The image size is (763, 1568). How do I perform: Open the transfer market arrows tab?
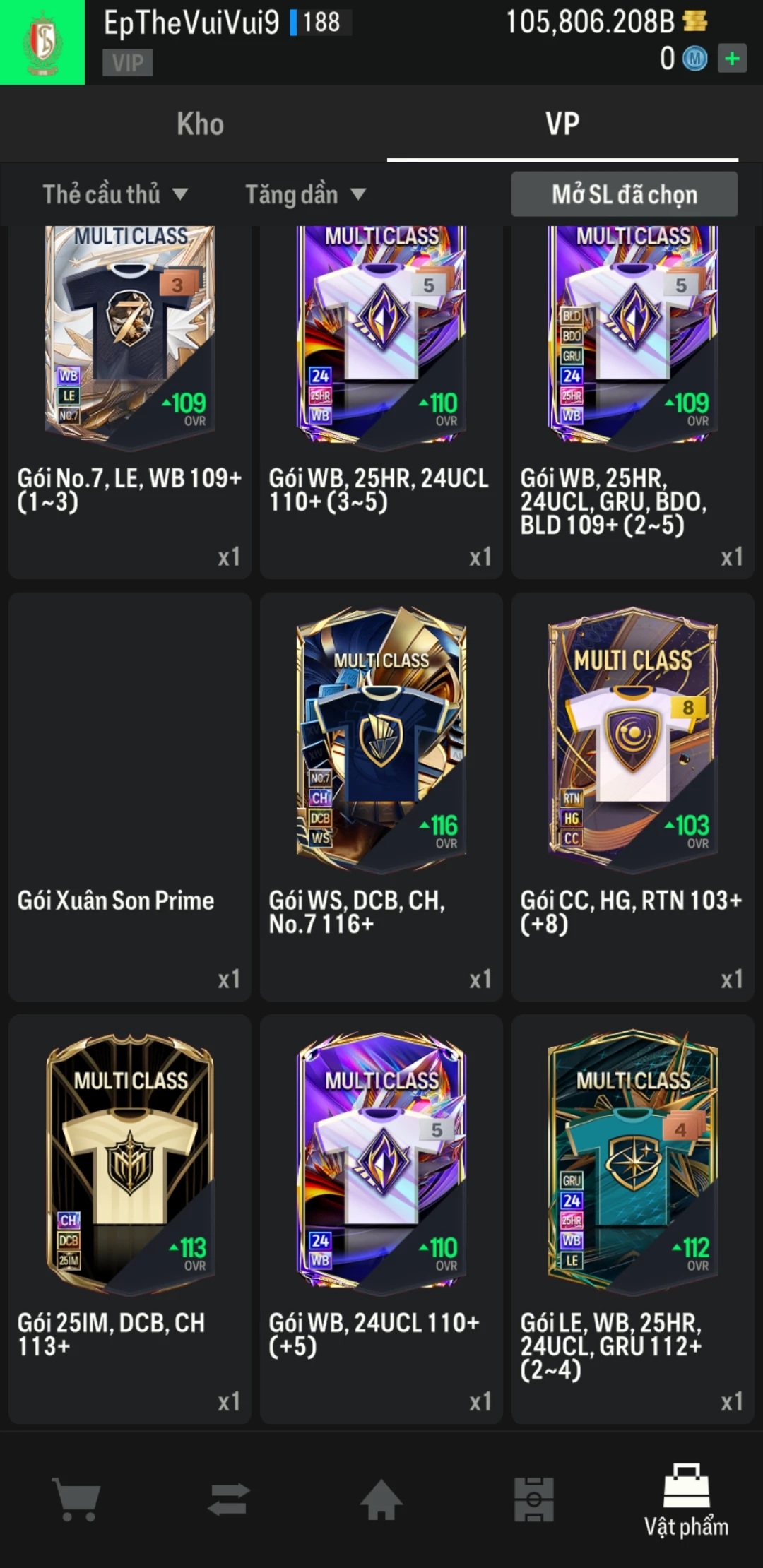[229, 1499]
